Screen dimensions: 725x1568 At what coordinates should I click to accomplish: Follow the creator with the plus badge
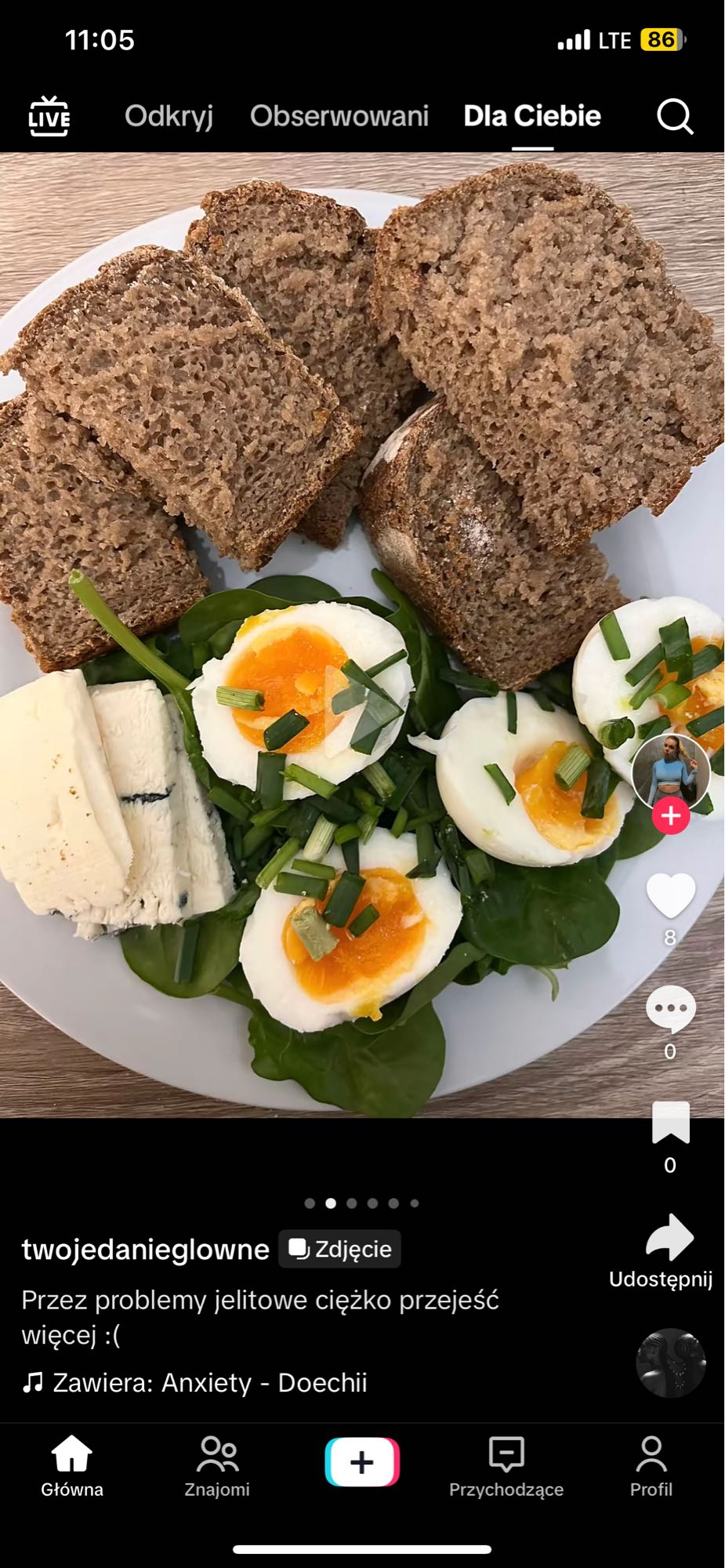click(x=671, y=815)
